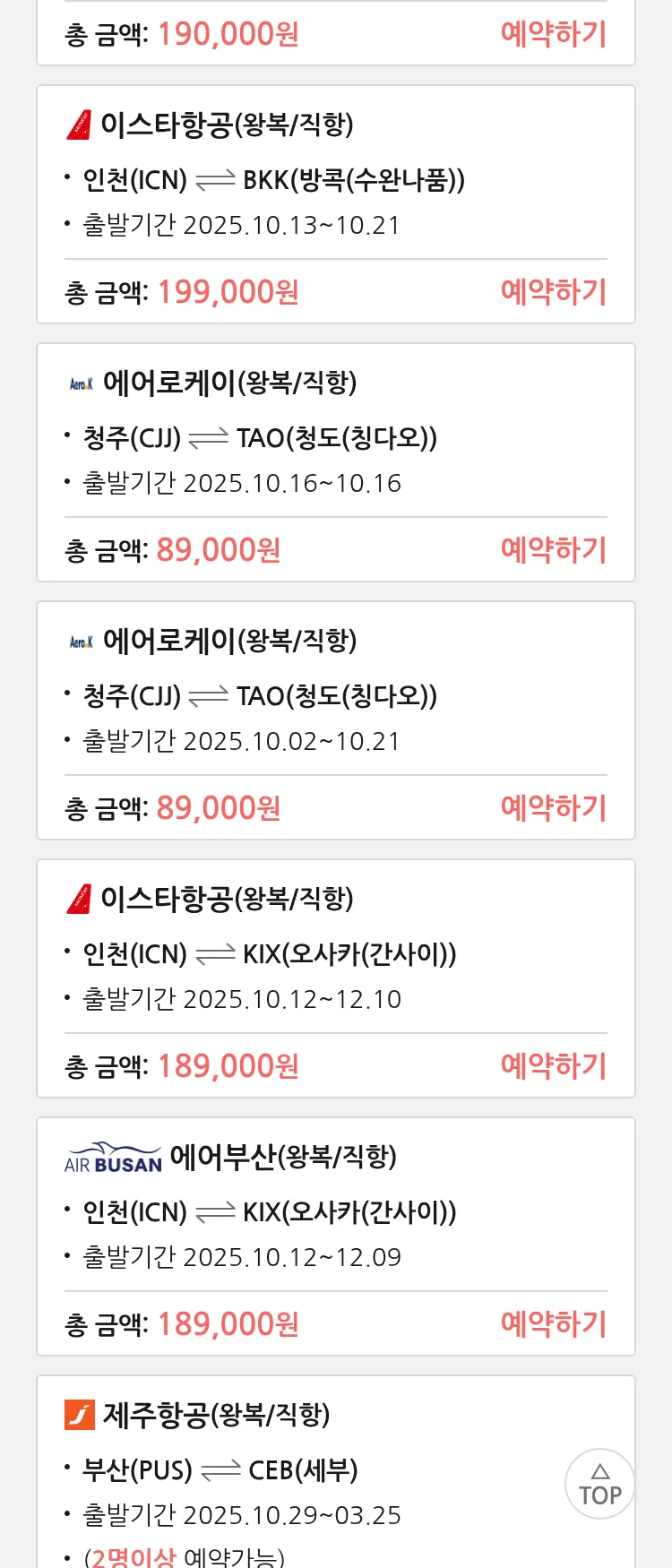
Task: Reserve the 이스타항공 Osaka 189,000원 flight
Action: tap(553, 1066)
